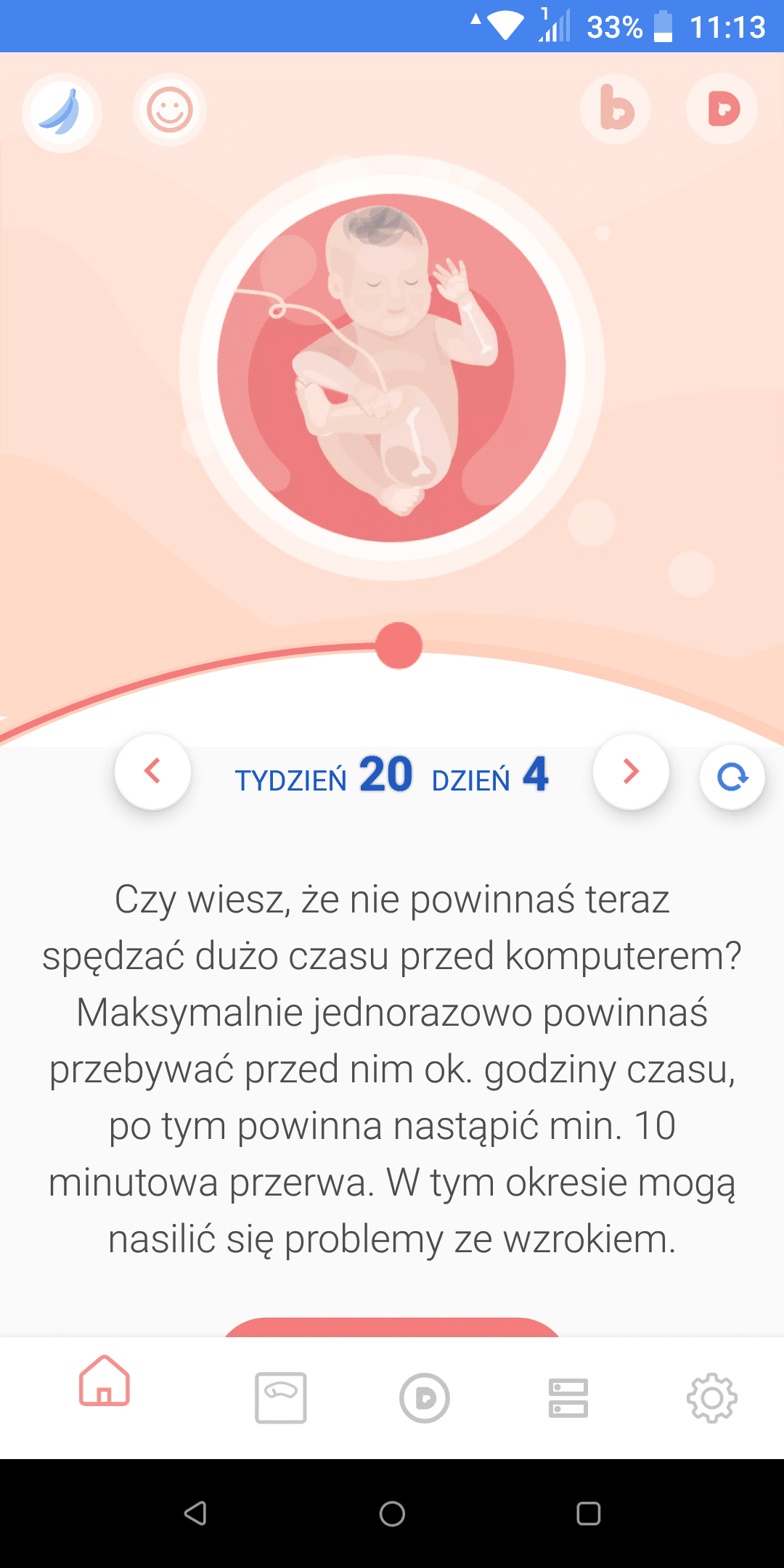
Task: Switch to the list view tab
Action: (568, 1397)
